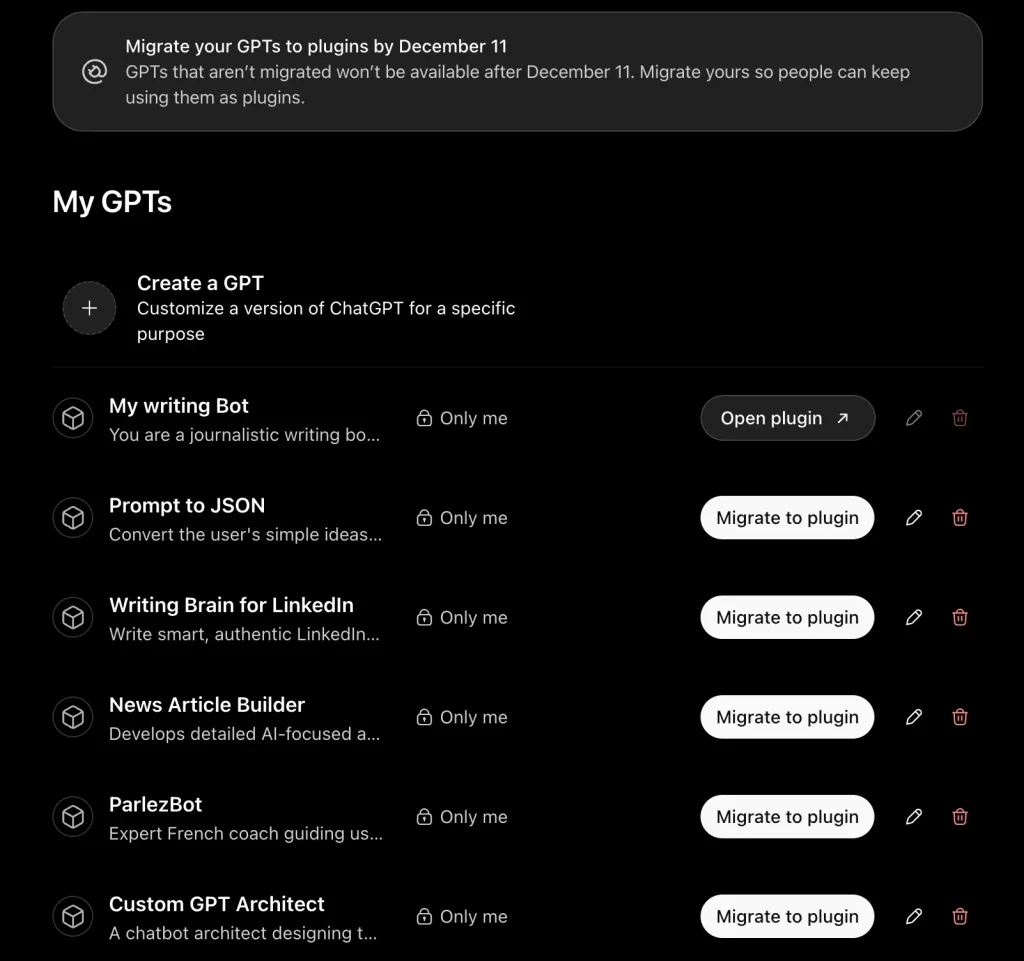Delete My writing Bot
Screen dimensions: 1024x961
click(960, 418)
